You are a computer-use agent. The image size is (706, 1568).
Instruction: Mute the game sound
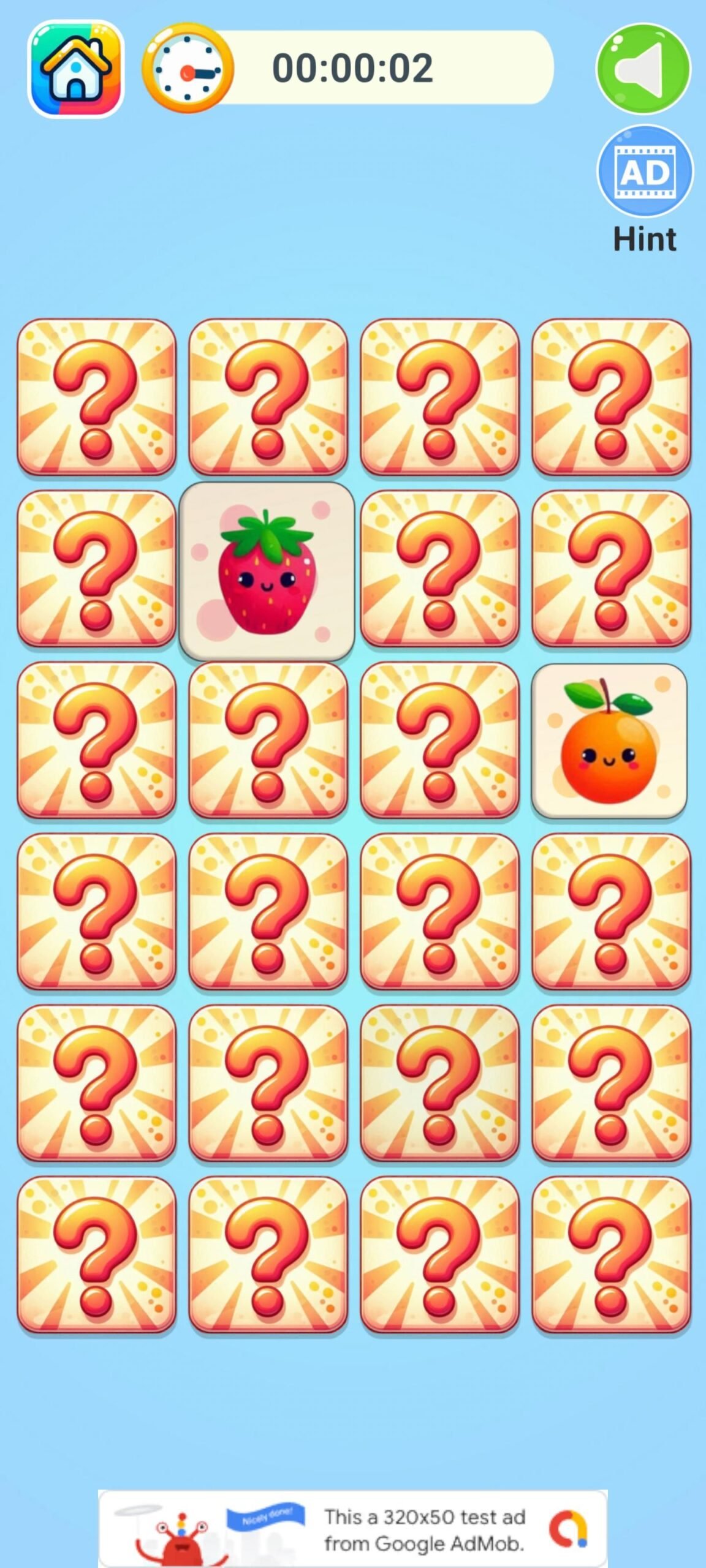click(643, 69)
